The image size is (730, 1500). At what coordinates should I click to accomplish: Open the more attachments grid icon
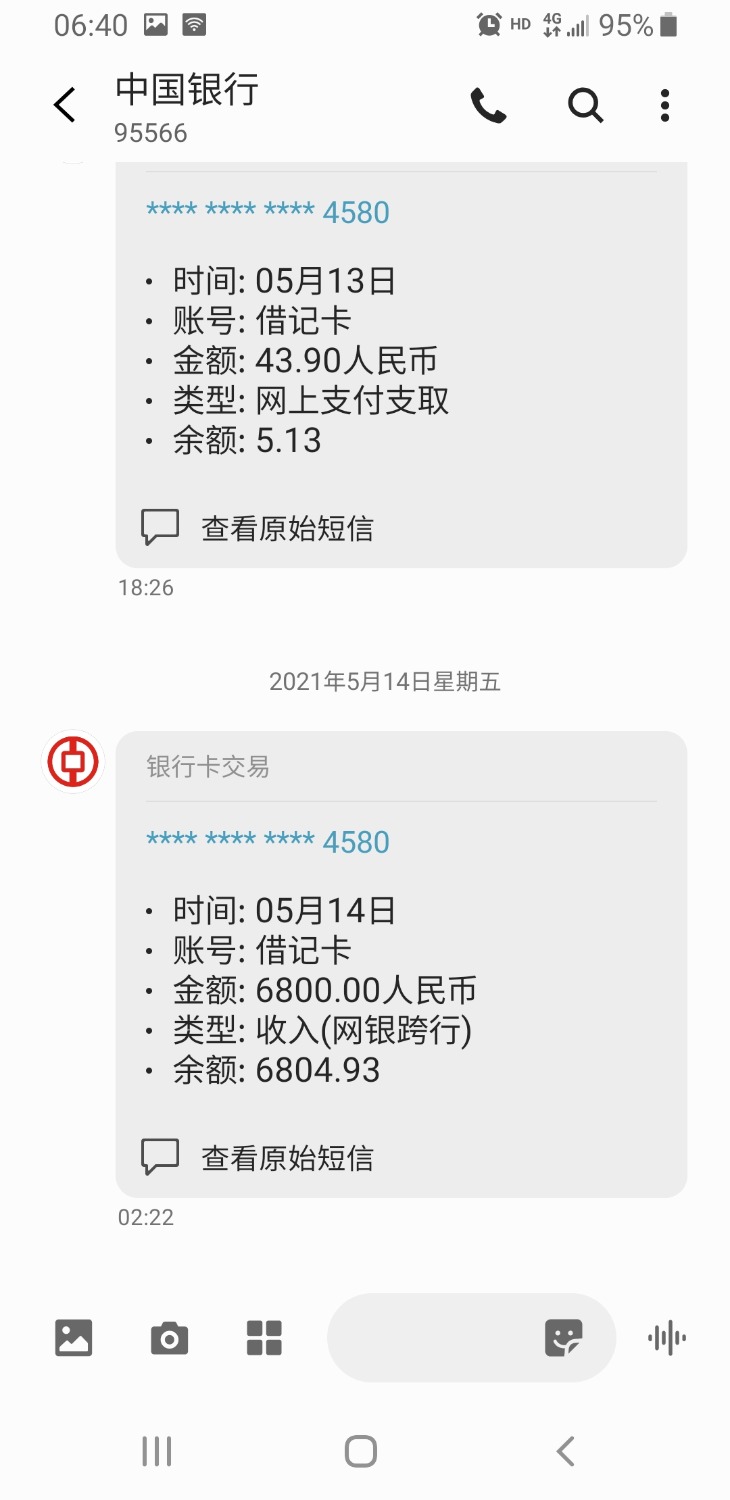point(264,1338)
